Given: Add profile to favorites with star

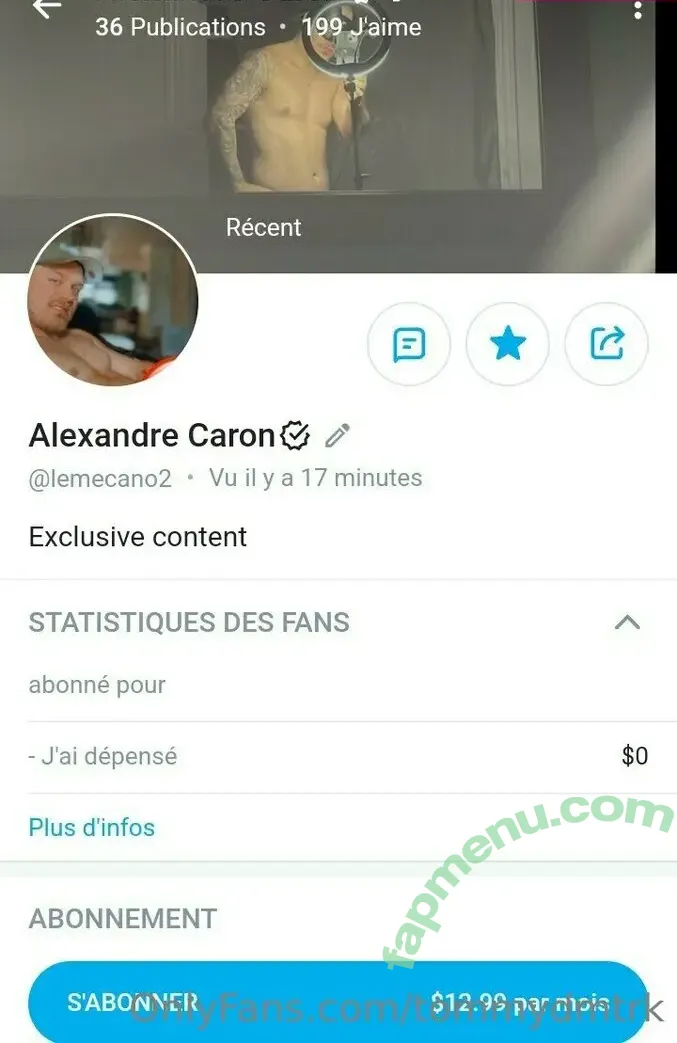Looking at the screenshot, I should click(x=507, y=344).
